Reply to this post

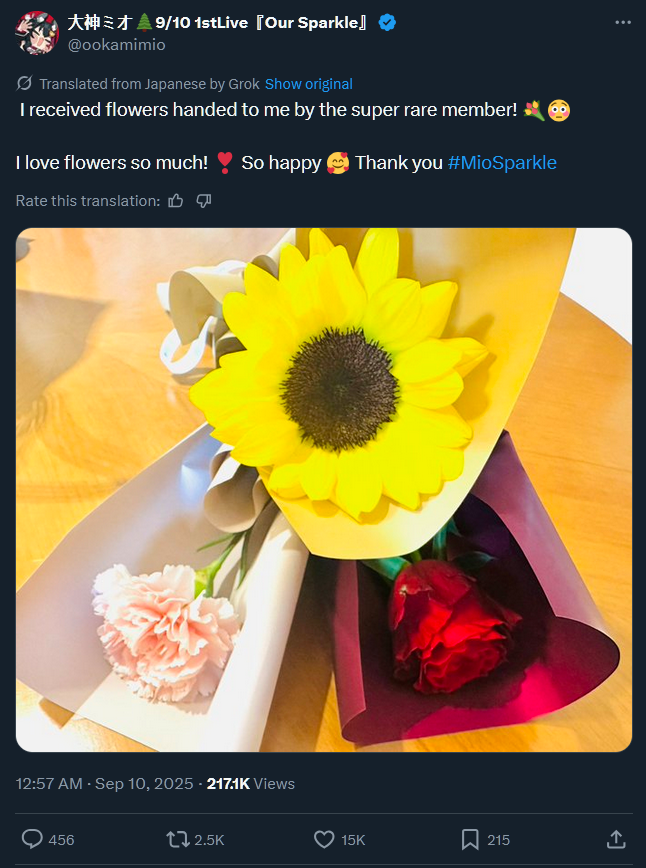(x=33, y=839)
